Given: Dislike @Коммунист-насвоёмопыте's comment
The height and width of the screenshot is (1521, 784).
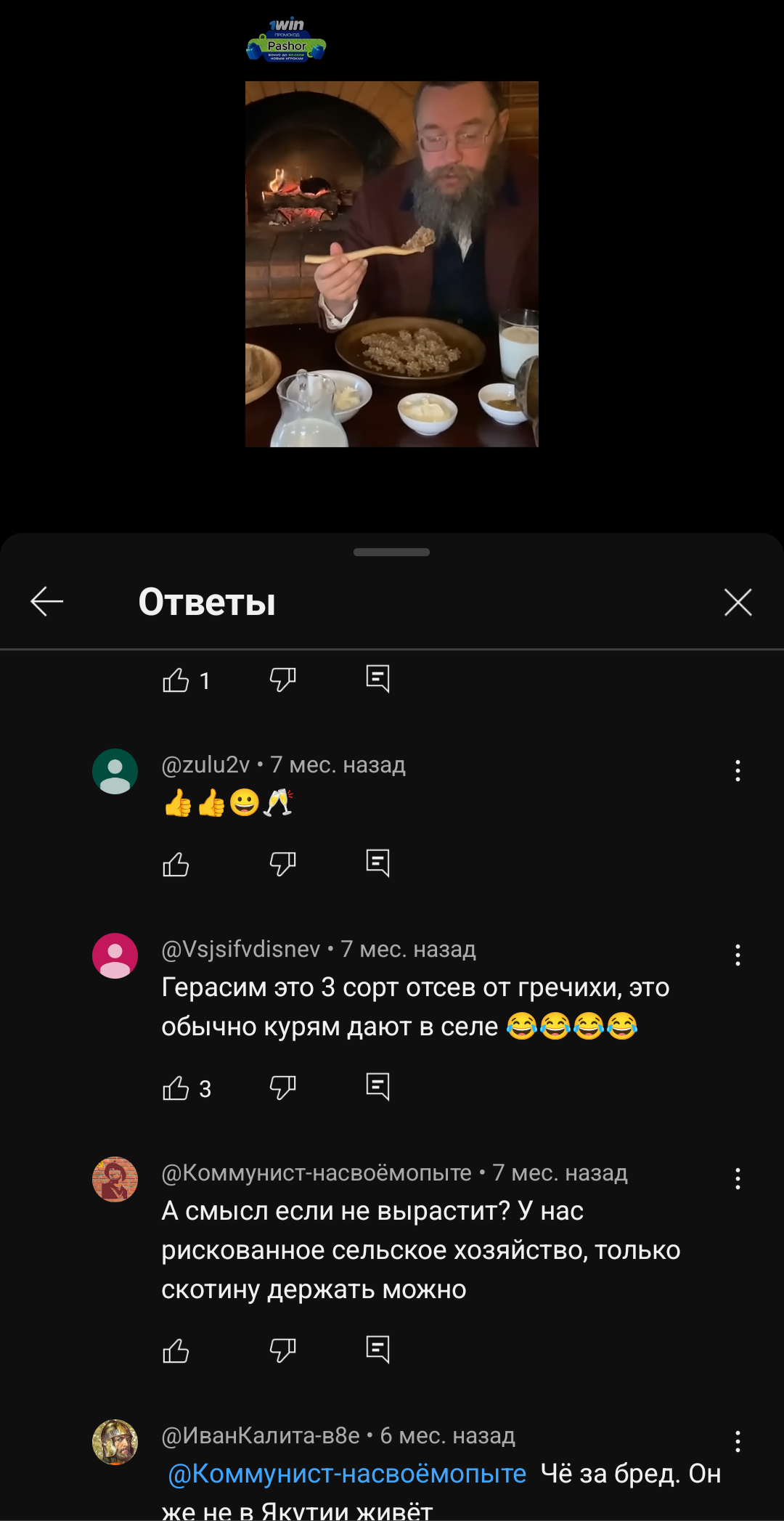Looking at the screenshot, I should (282, 1350).
